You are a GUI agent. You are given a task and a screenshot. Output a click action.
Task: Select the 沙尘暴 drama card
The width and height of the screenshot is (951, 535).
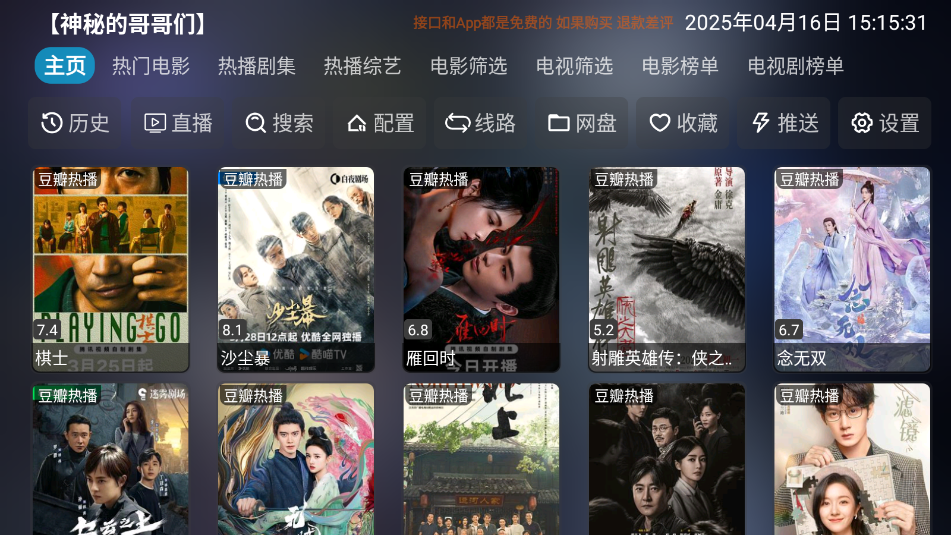[x=296, y=269]
